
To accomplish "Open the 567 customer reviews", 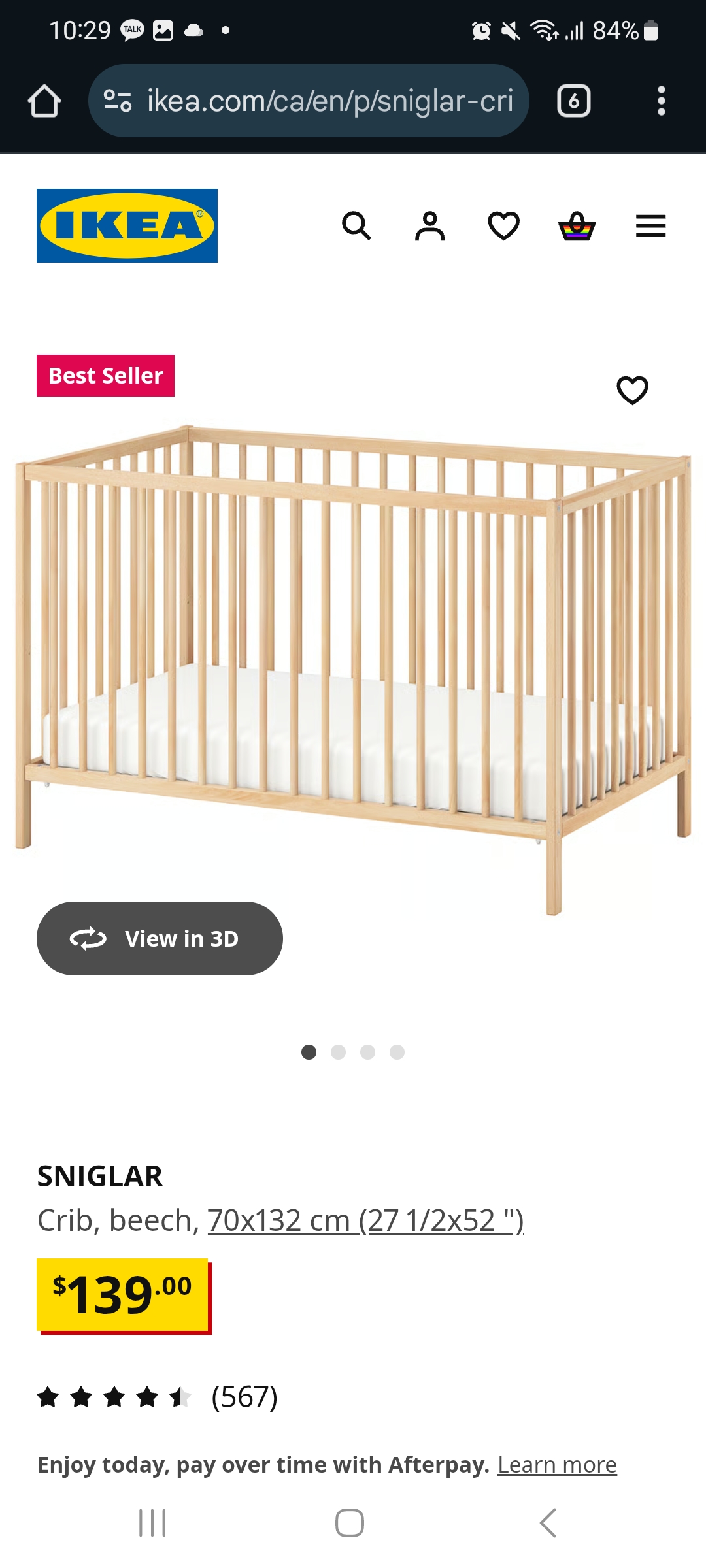I will 244,1397.
